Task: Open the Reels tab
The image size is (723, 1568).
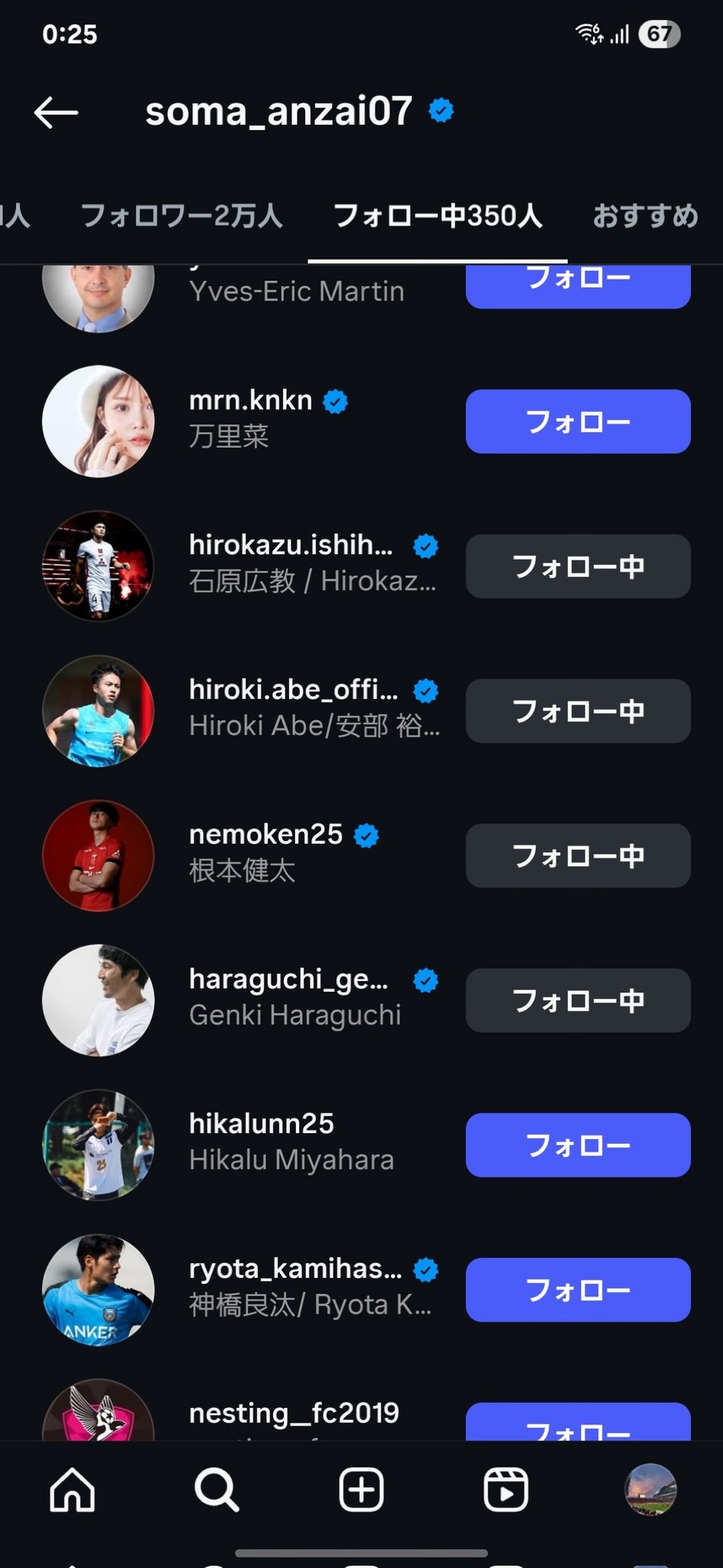Action: [506, 1490]
